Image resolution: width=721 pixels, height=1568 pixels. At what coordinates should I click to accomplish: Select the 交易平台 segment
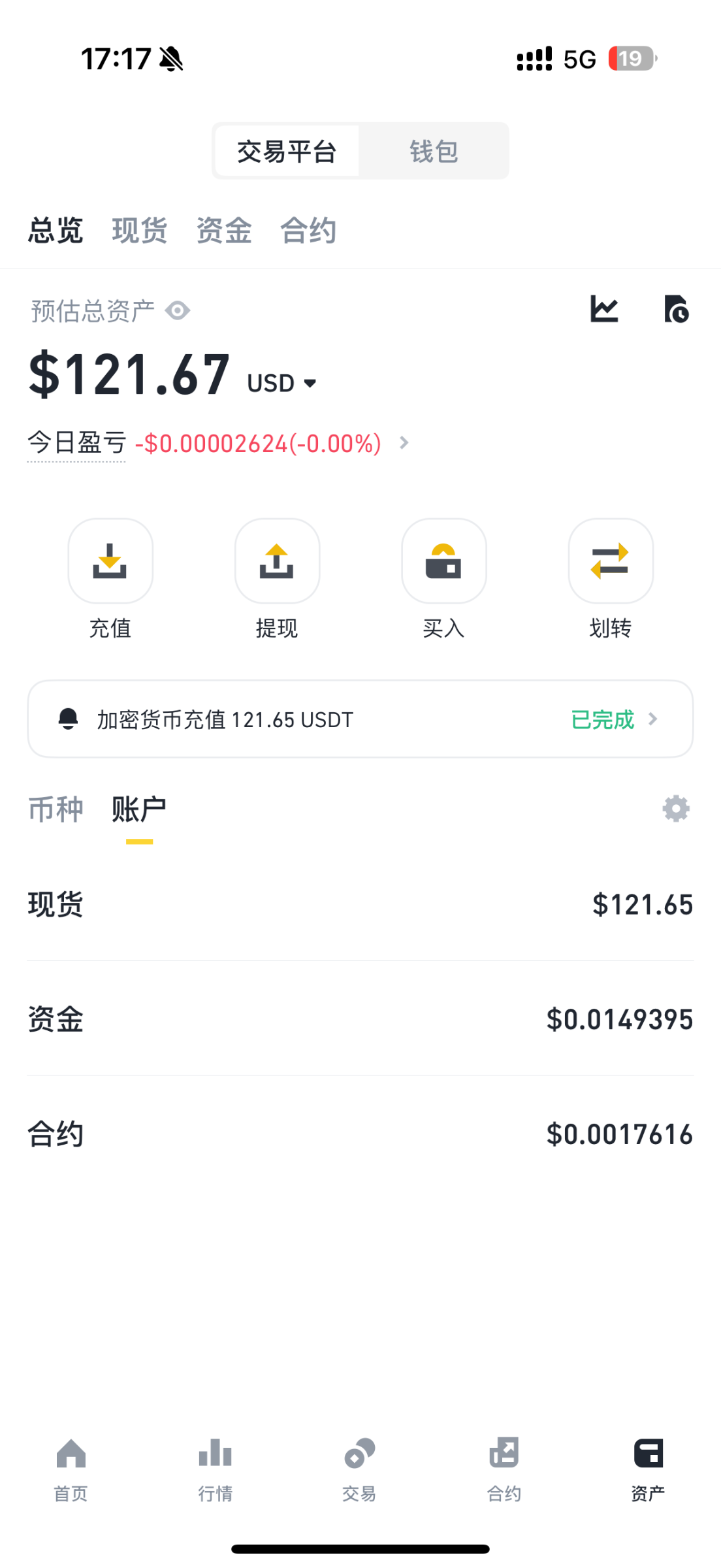click(287, 152)
